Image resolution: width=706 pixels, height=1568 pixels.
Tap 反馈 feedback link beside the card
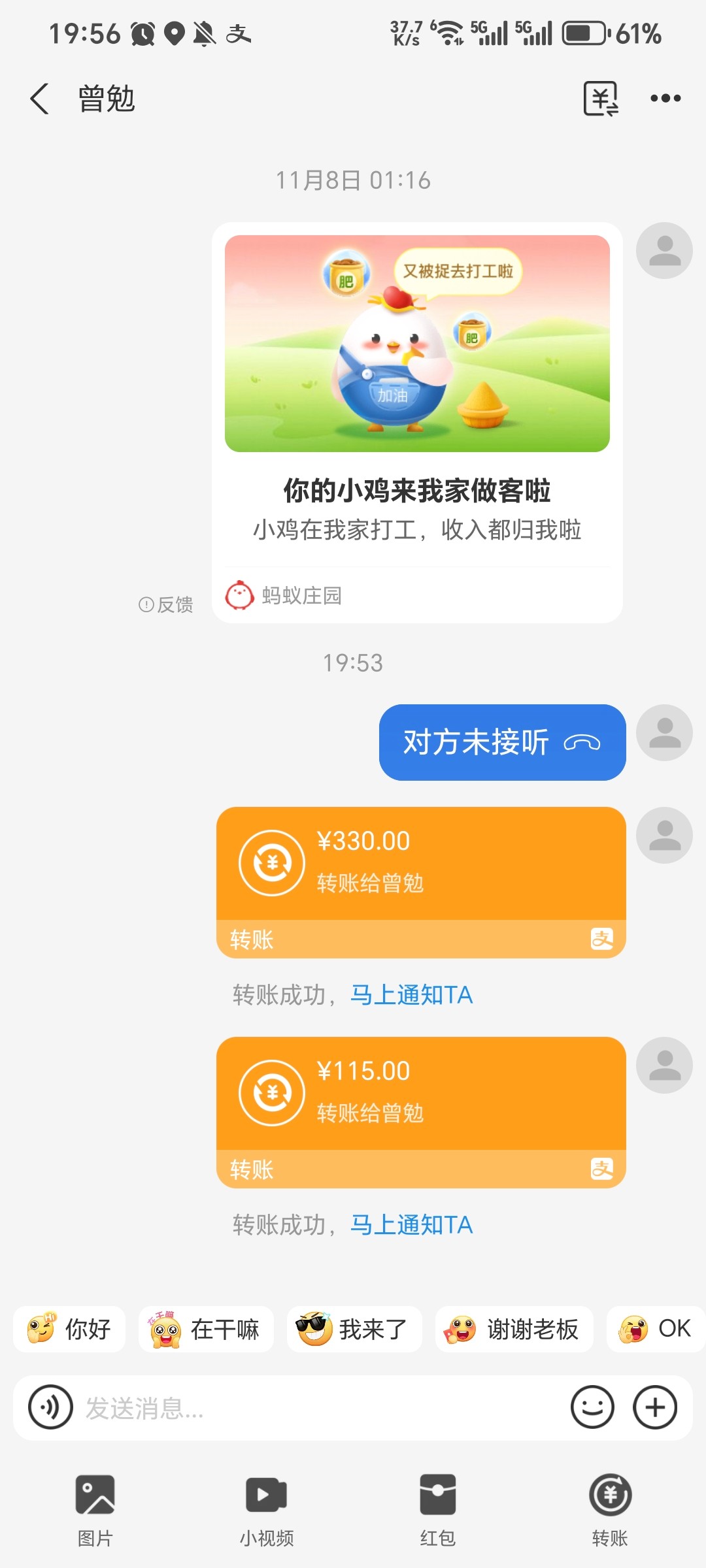(x=167, y=604)
